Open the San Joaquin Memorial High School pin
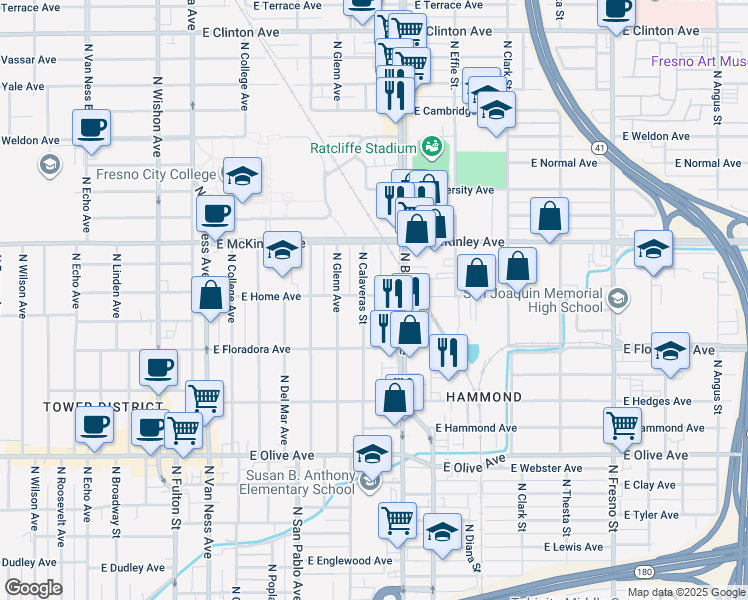 tap(618, 299)
